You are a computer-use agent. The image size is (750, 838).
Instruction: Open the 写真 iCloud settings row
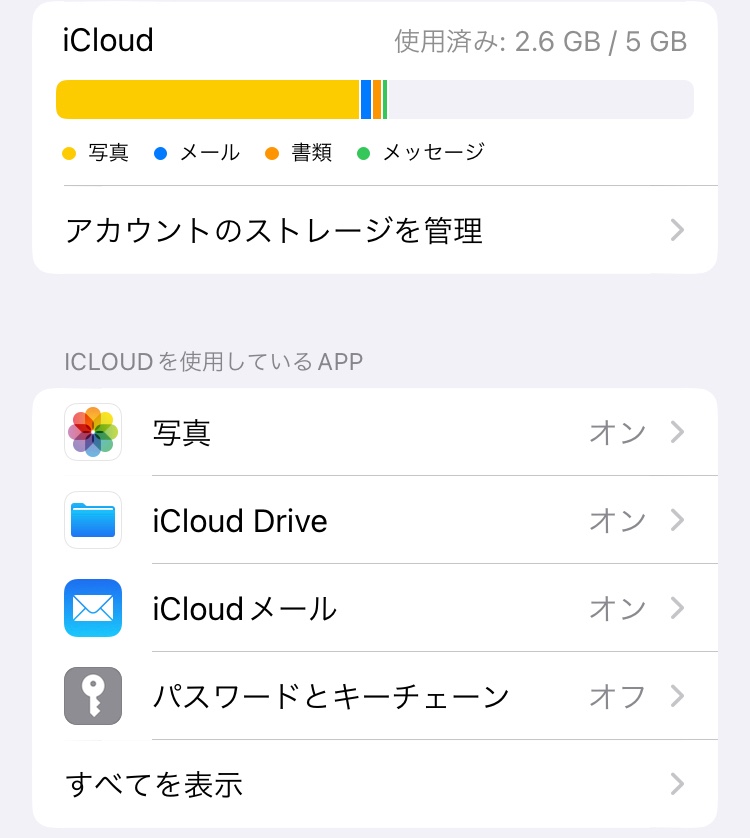(374, 432)
